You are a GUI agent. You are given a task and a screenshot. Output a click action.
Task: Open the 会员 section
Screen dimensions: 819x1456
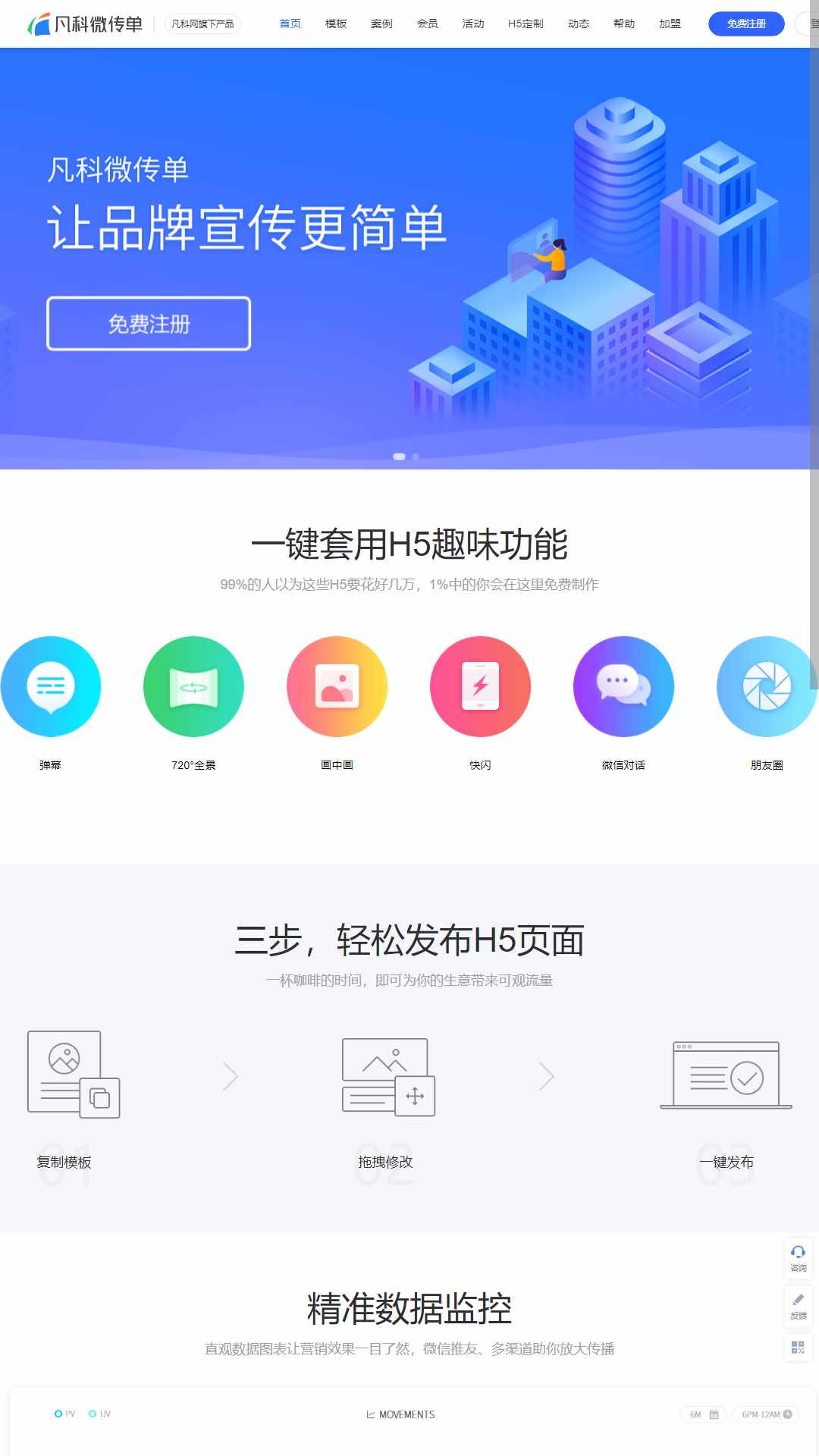pyautogui.click(x=427, y=24)
